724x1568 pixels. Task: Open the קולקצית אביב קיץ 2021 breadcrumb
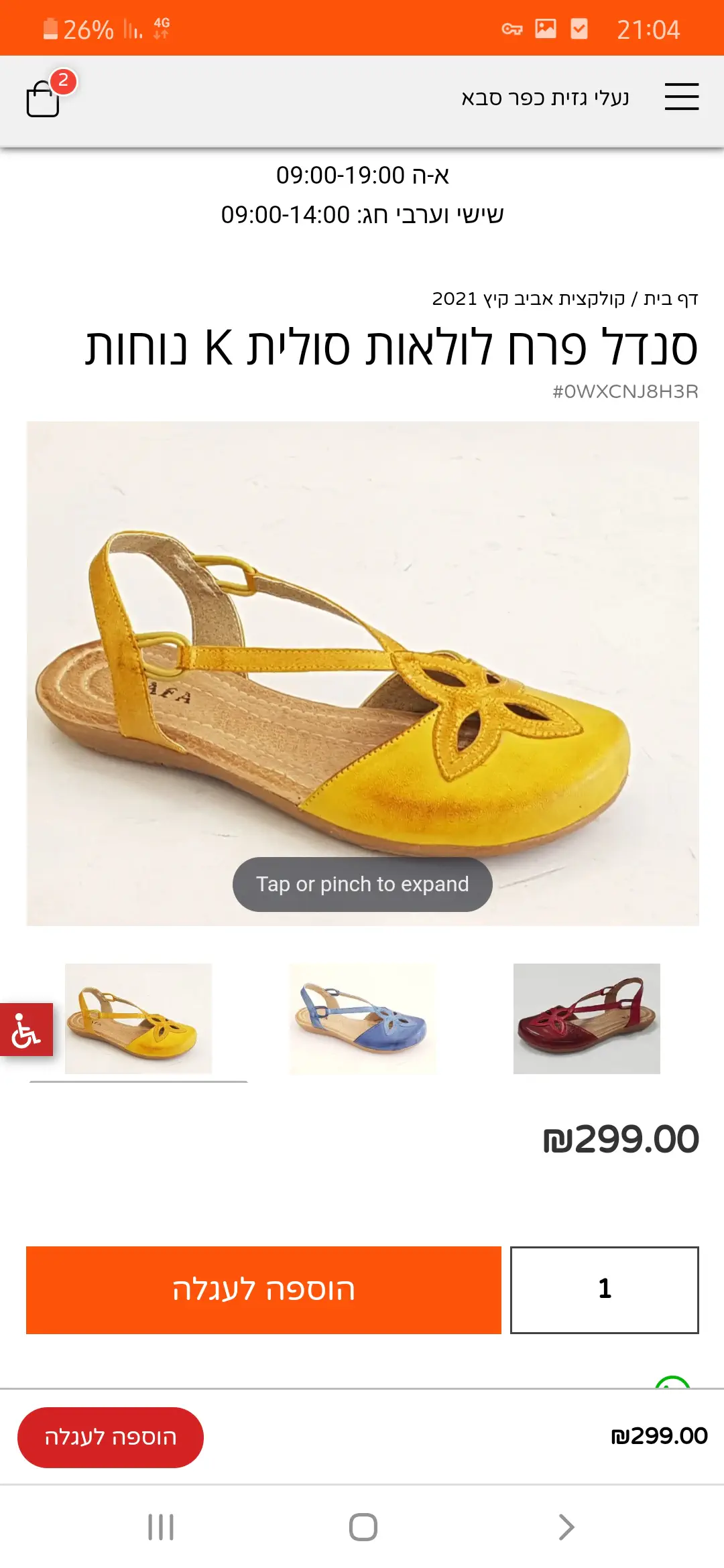pyautogui.click(x=528, y=299)
